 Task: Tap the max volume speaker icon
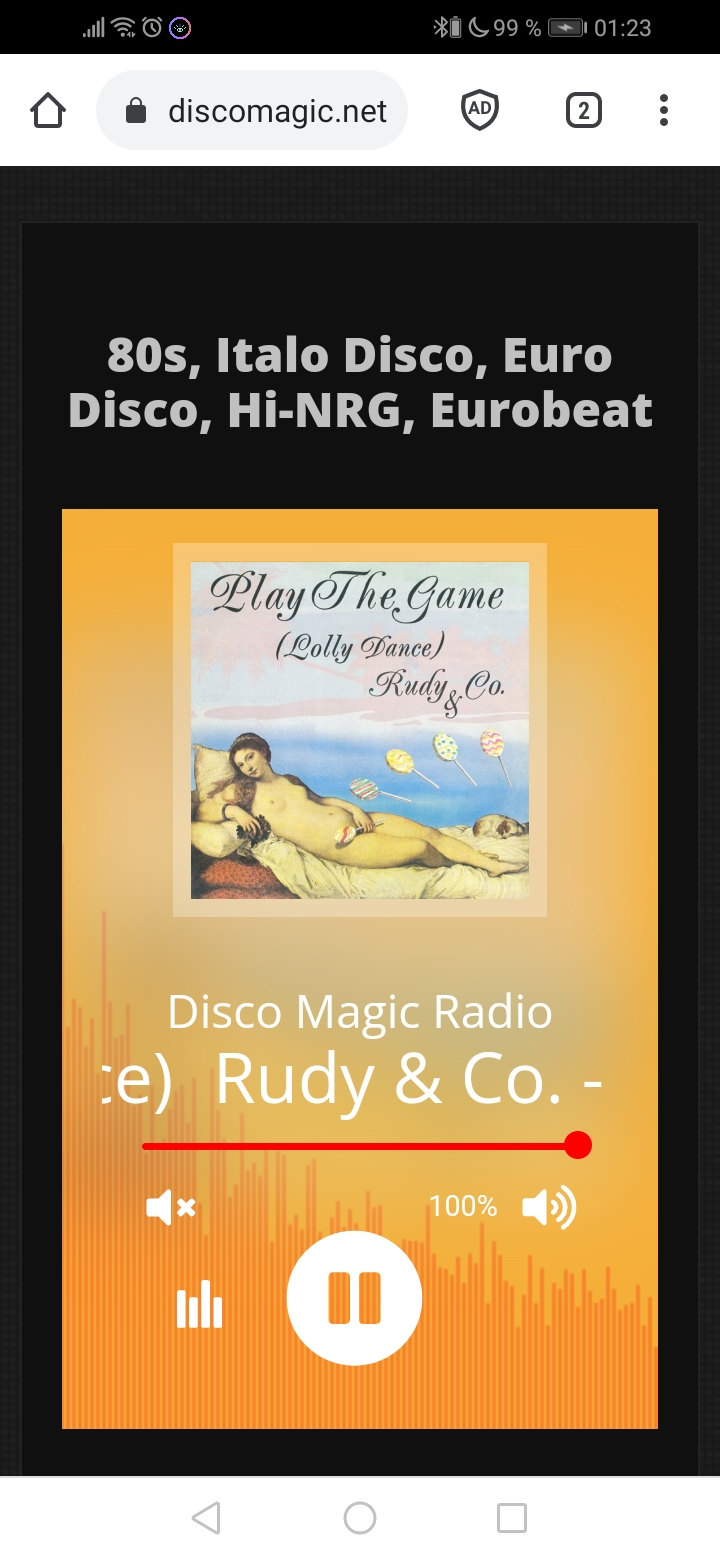pyautogui.click(x=549, y=1208)
